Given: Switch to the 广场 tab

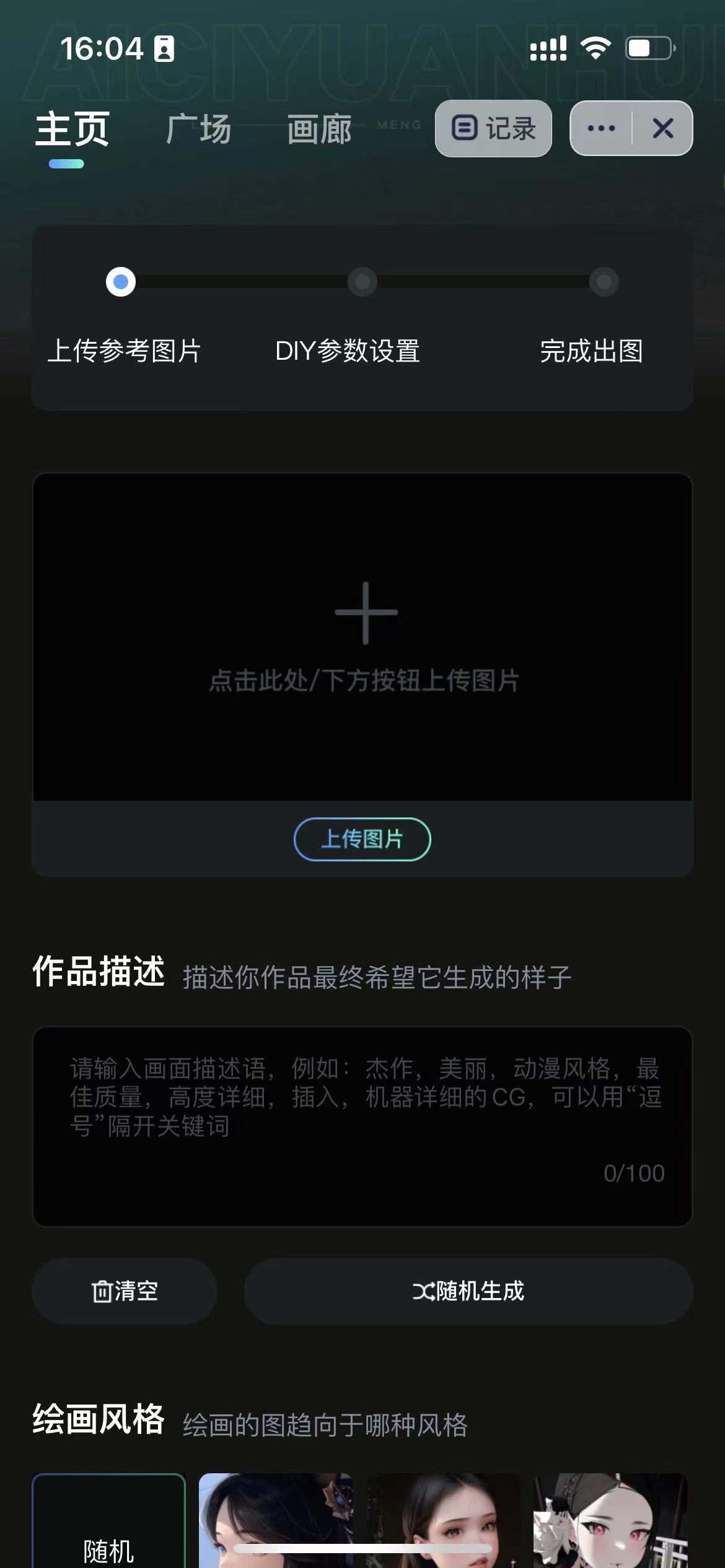Looking at the screenshot, I should tap(198, 129).
